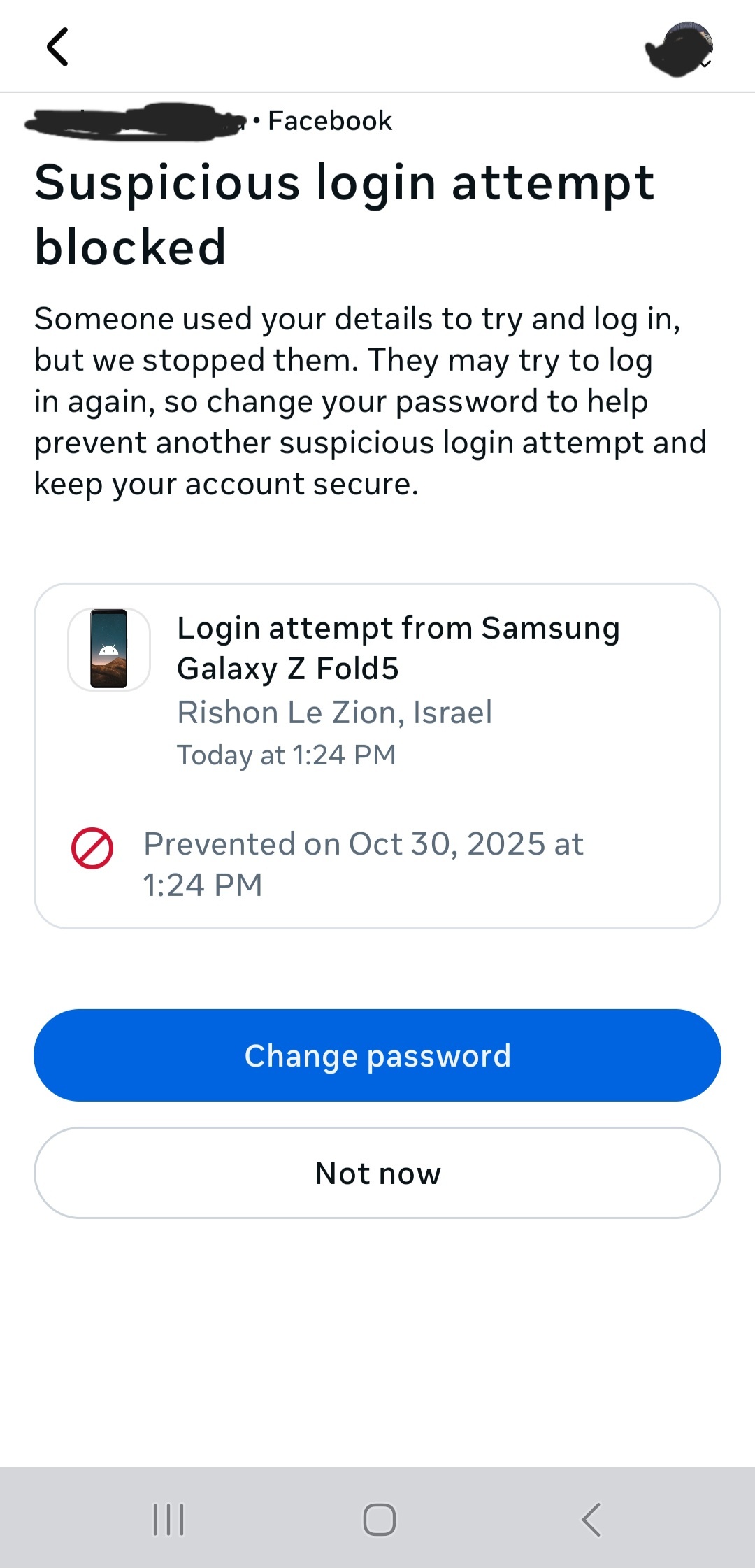755x1568 pixels.
Task: Open the profile avatar account switcher
Action: (x=679, y=48)
